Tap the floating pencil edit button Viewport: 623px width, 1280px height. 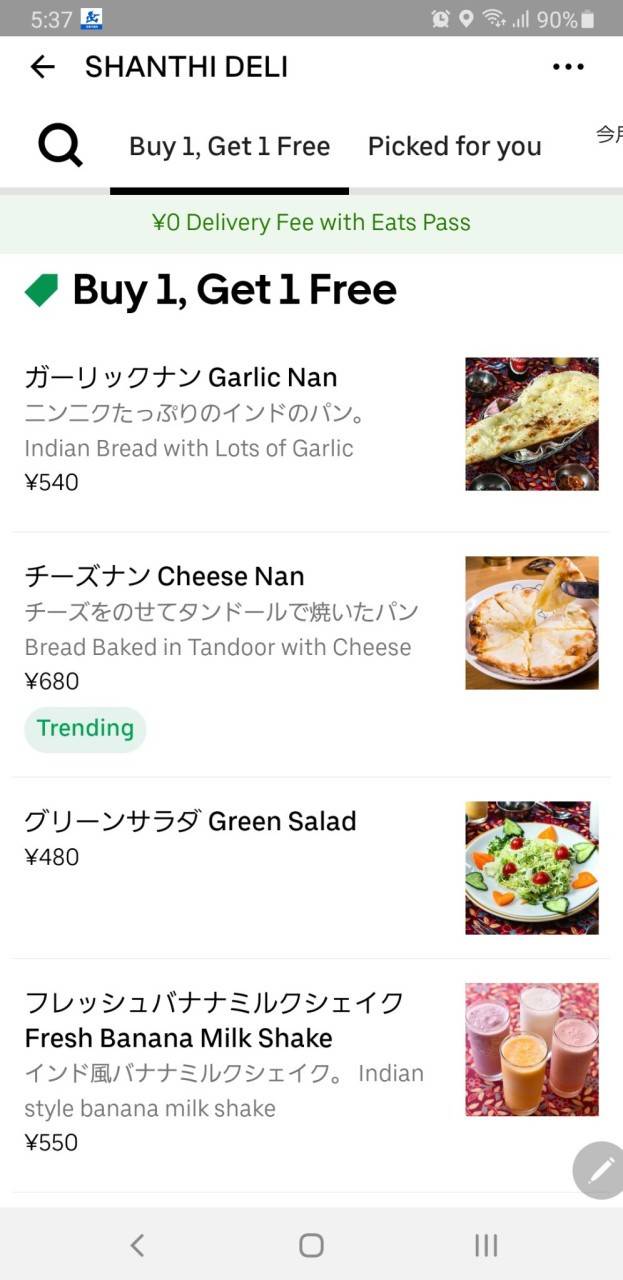[x=601, y=1170]
